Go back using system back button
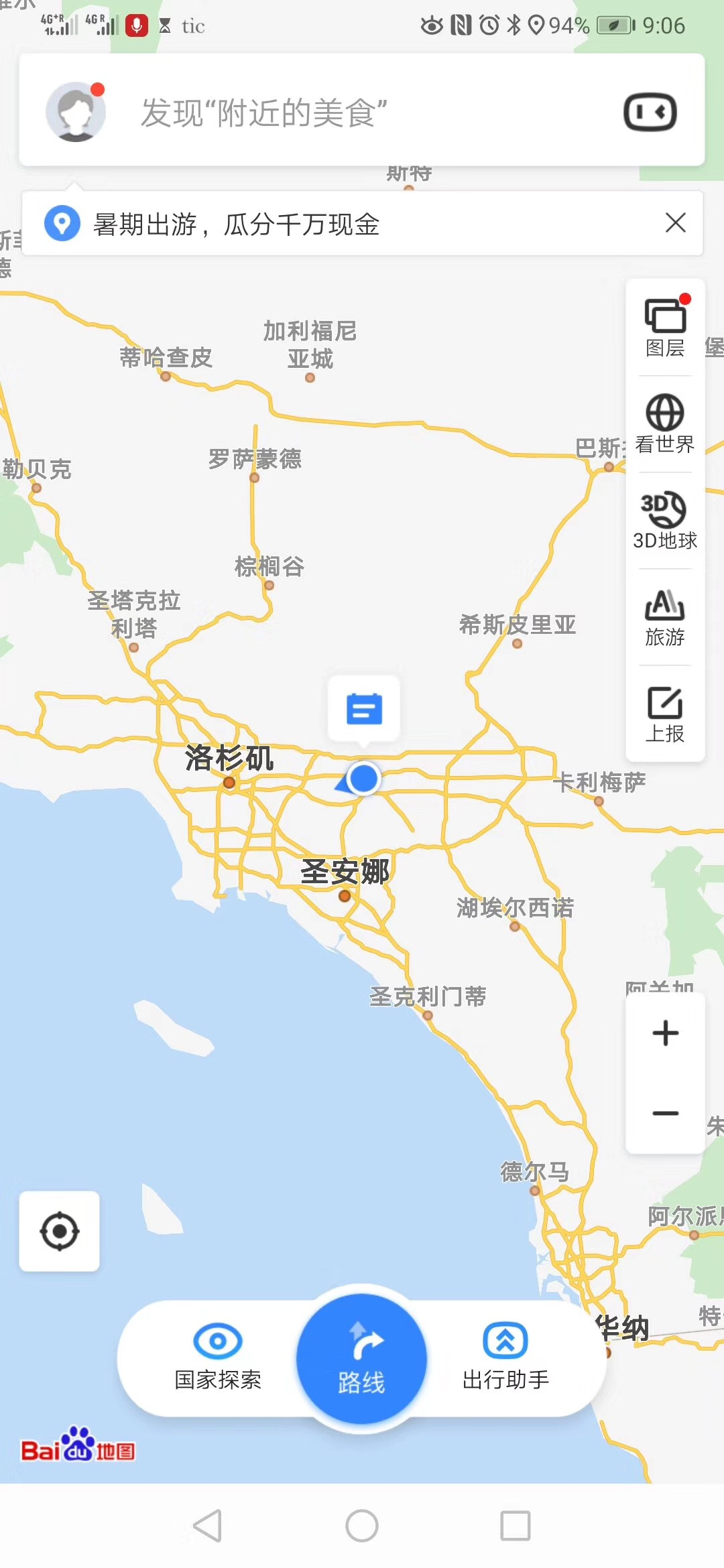Image resolution: width=724 pixels, height=1568 pixels. point(207,1526)
